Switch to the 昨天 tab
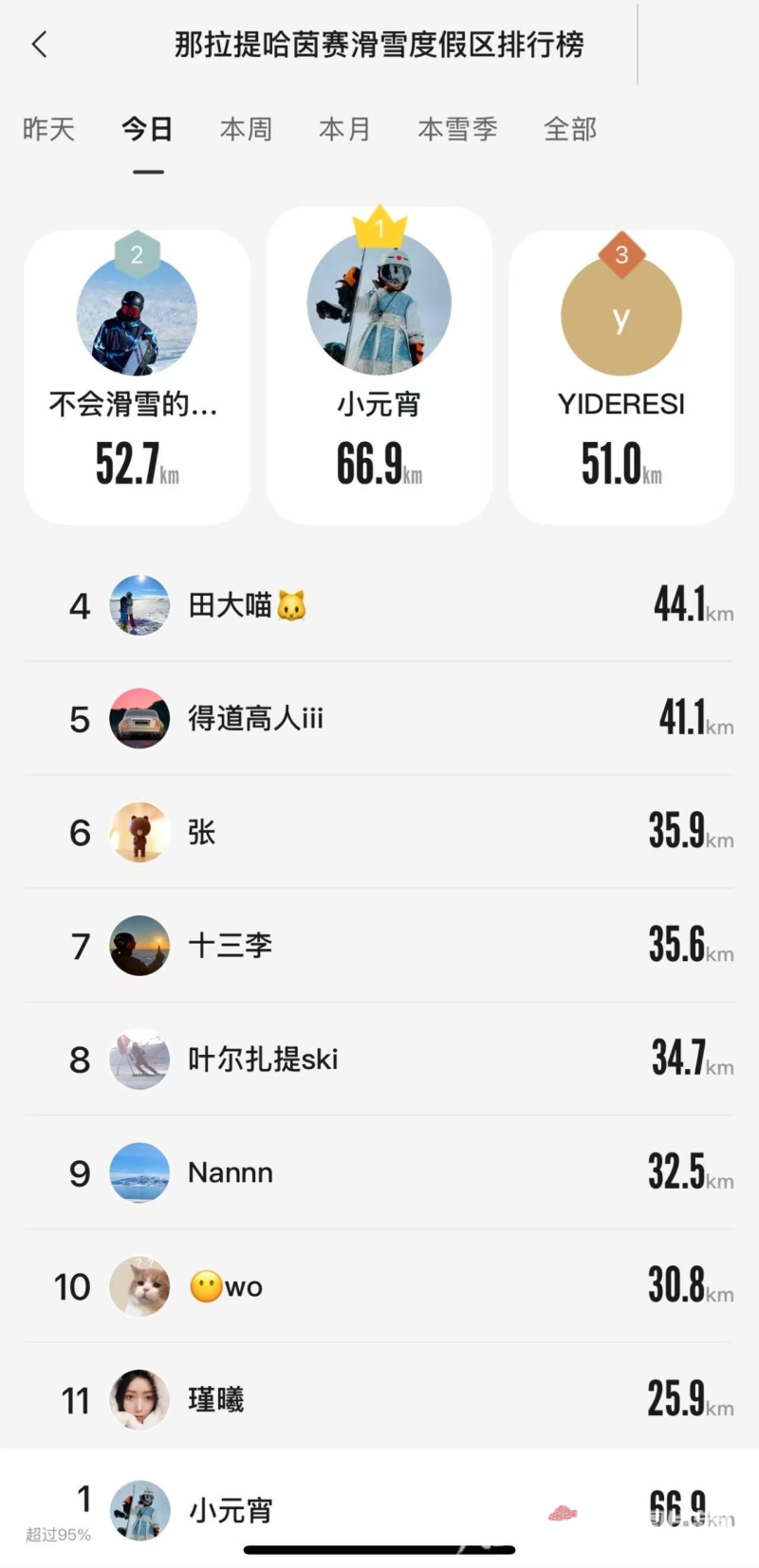 click(48, 129)
